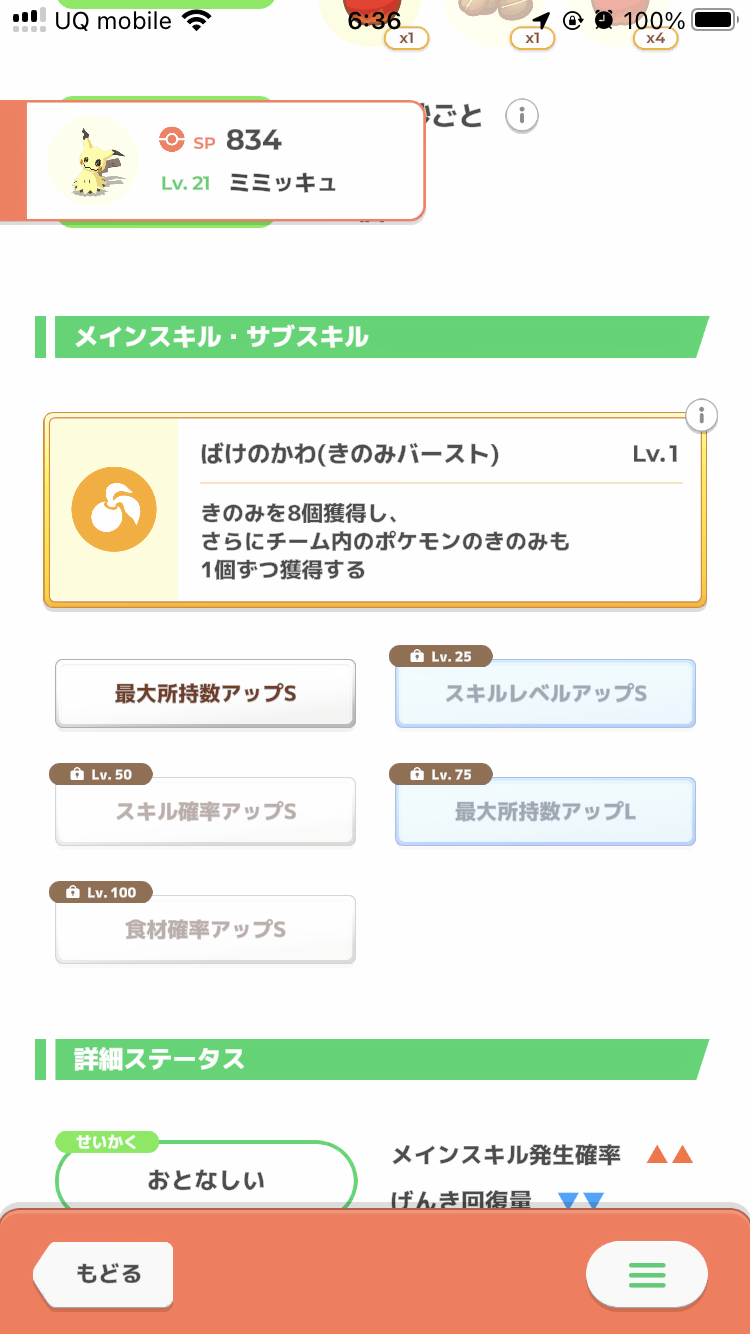The height and width of the screenshot is (1334, 750).
Task: Tap the info icon beside the top heading
Action: point(521,116)
